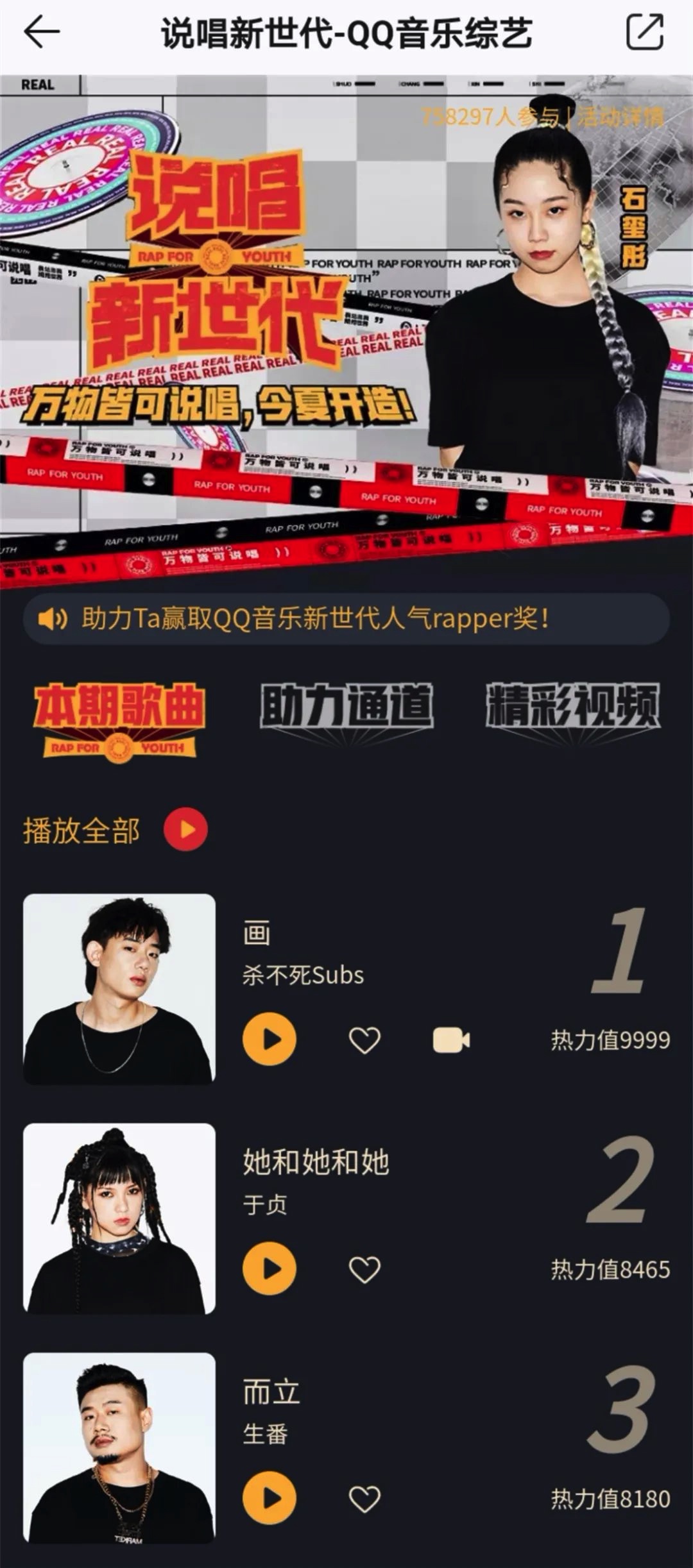
Task: Tap the red 播放全部 play-all button
Action: point(185,829)
